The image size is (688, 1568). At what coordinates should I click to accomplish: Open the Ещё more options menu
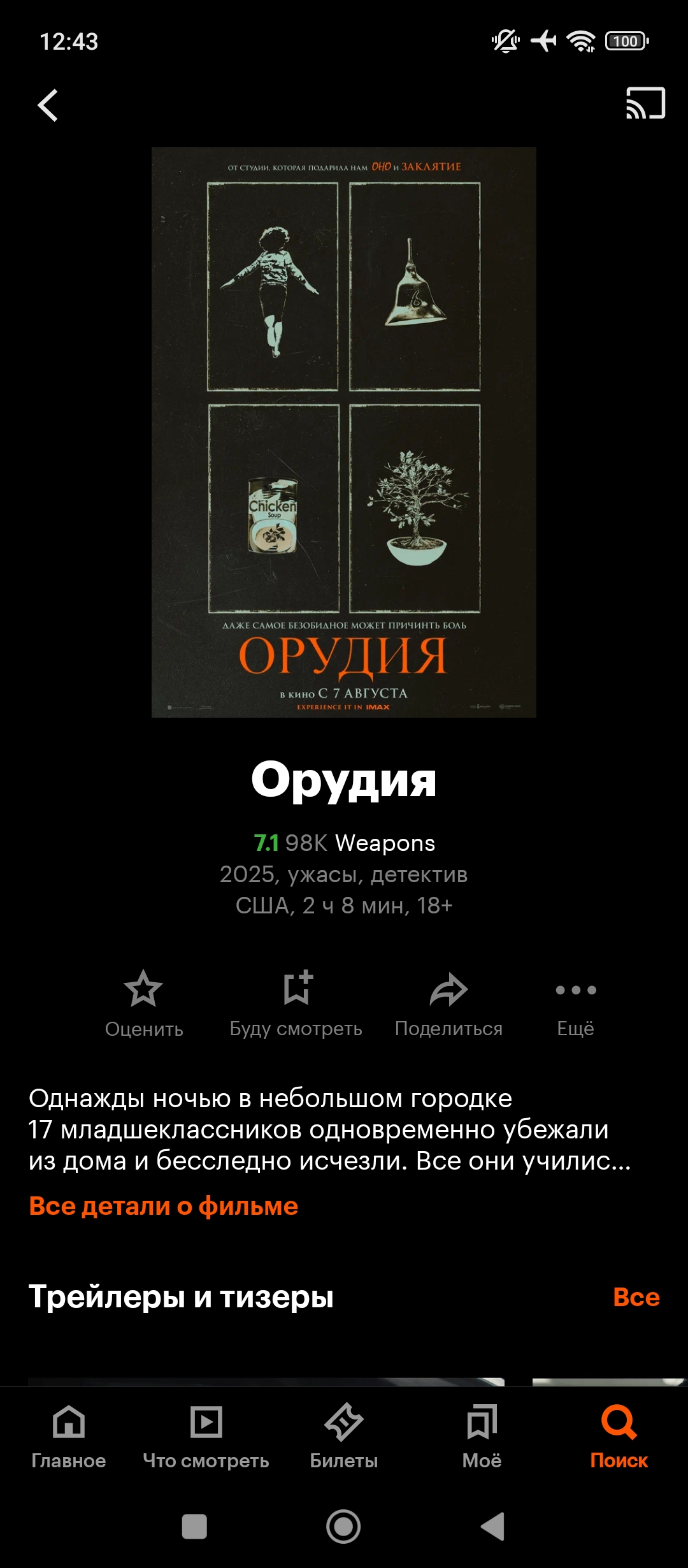pos(576,1003)
